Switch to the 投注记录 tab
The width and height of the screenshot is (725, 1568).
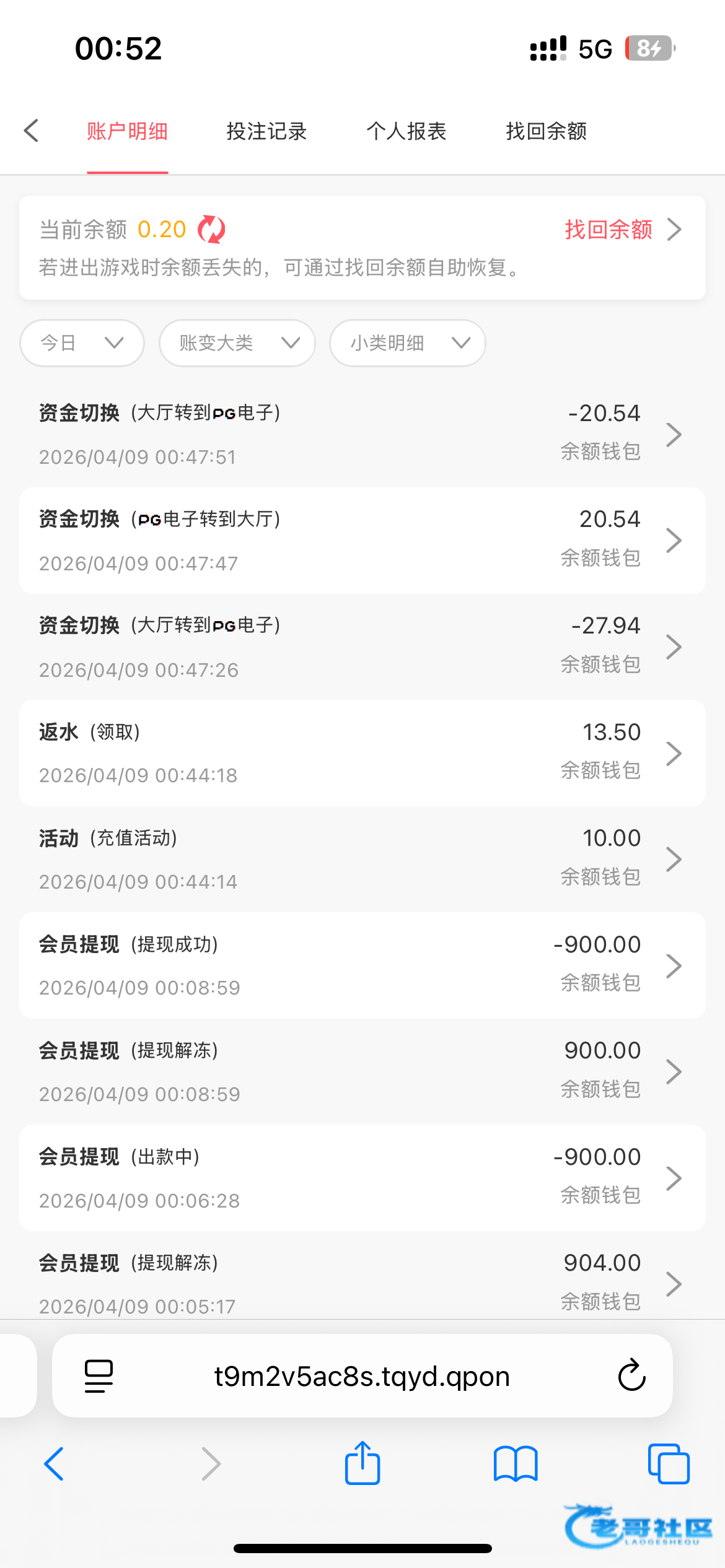point(266,131)
